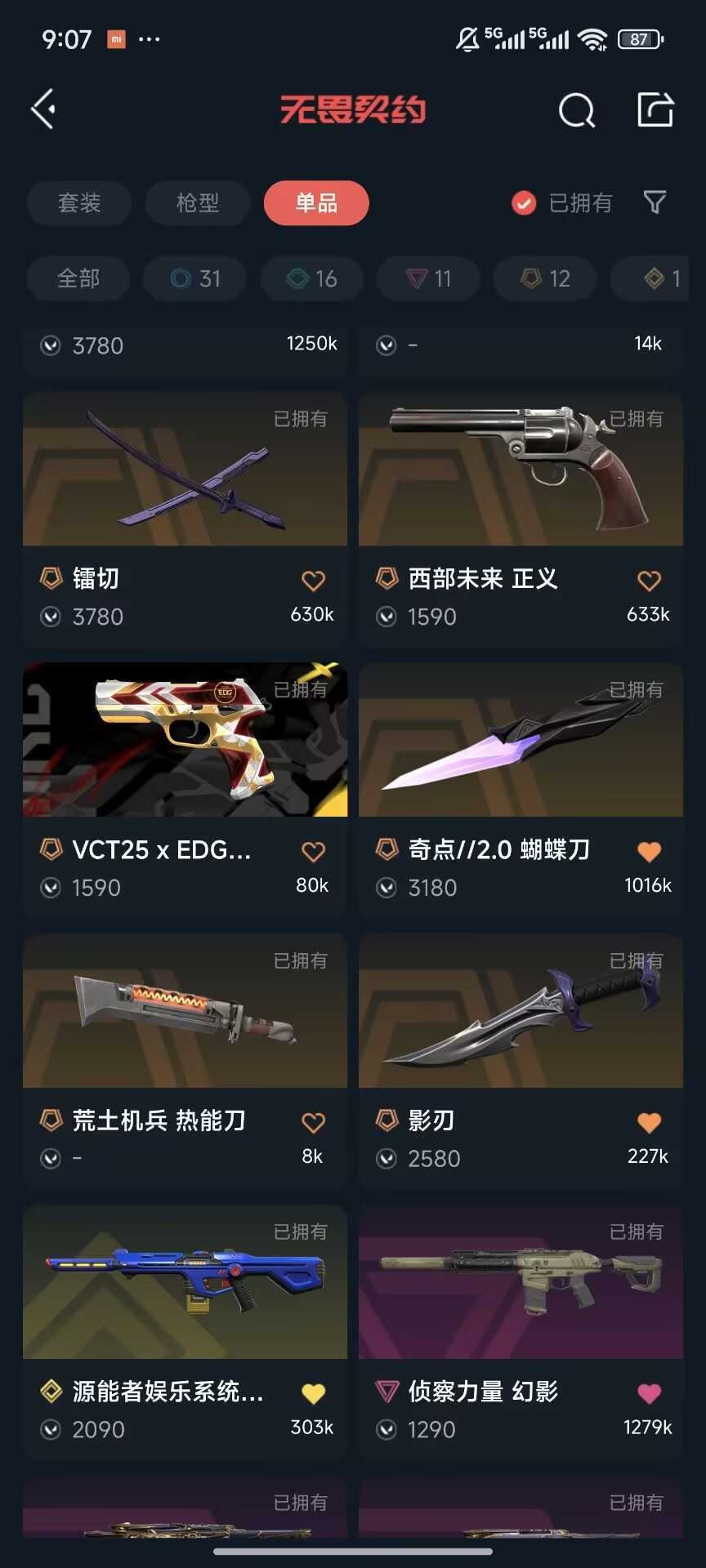Select the 全部 filter chip
The height and width of the screenshot is (1568, 706).
point(78,278)
